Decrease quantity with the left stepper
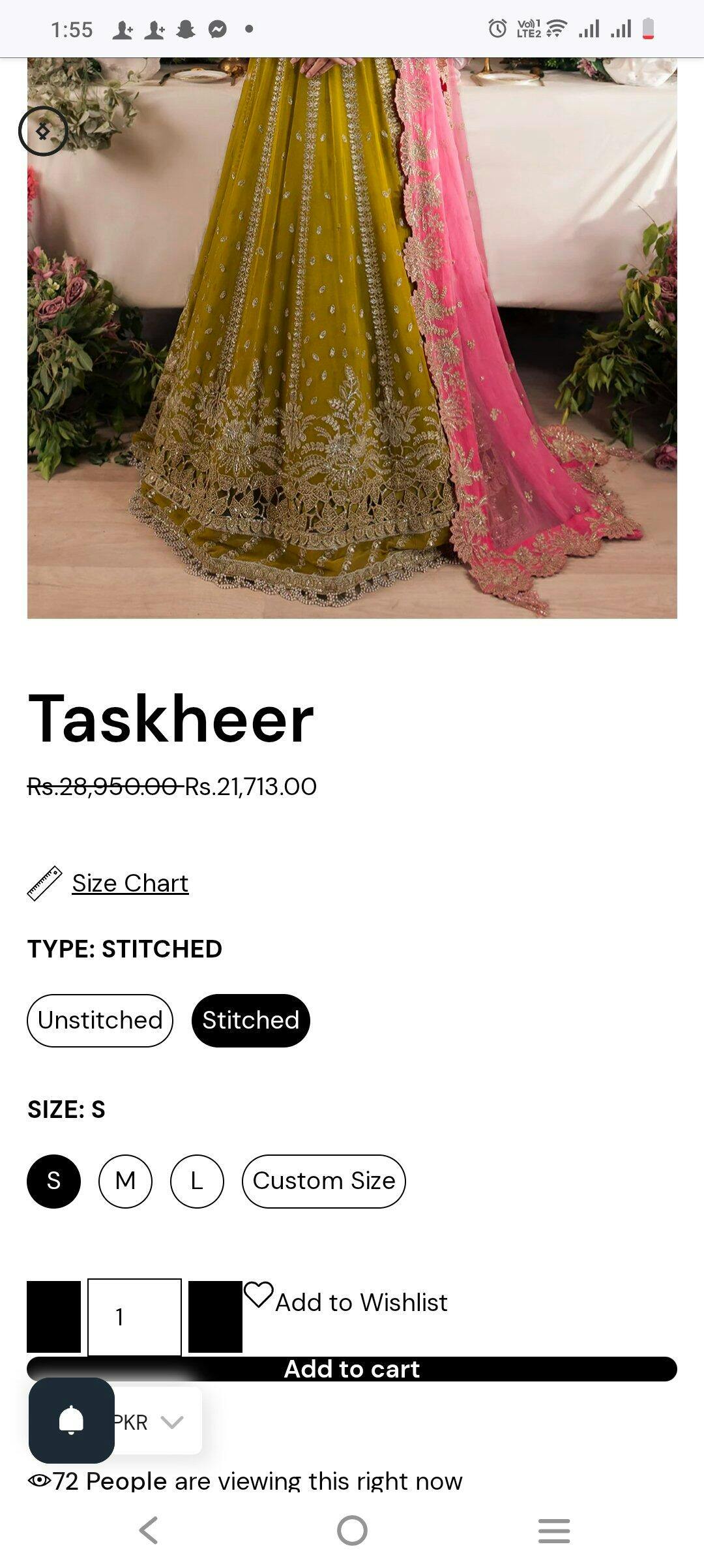704x1568 pixels. [53, 1316]
